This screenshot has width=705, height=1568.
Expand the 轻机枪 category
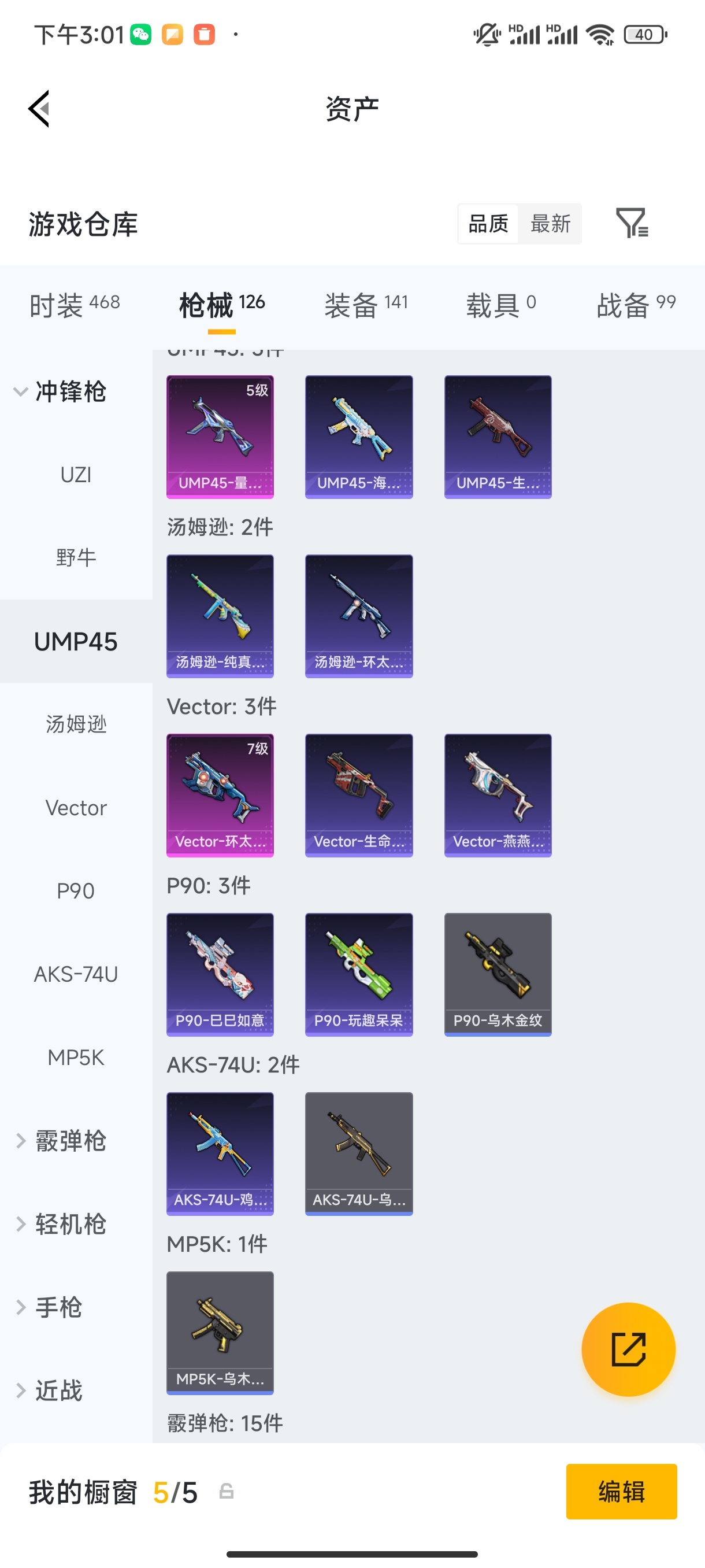[x=70, y=1224]
